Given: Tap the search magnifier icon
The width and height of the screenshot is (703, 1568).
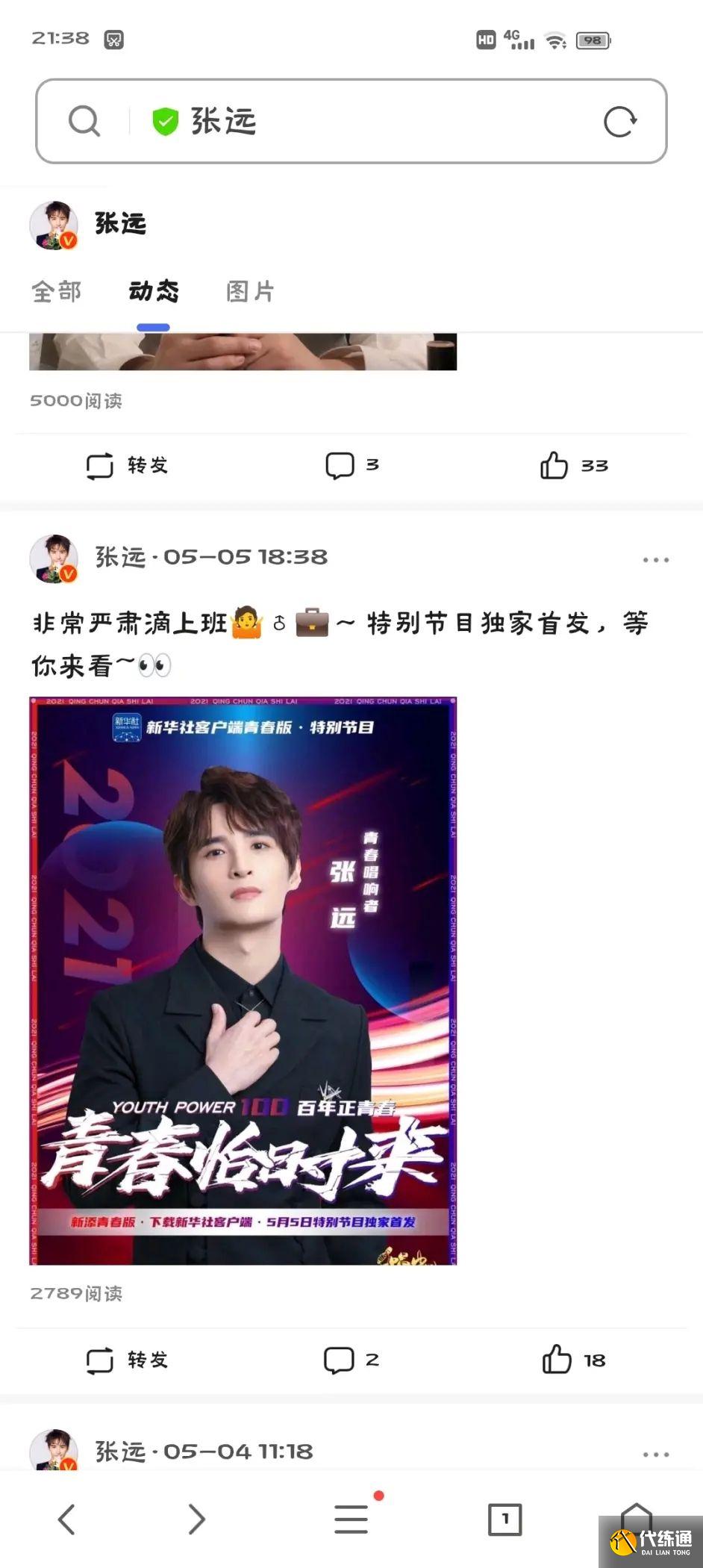Looking at the screenshot, I should pos(84,122).
